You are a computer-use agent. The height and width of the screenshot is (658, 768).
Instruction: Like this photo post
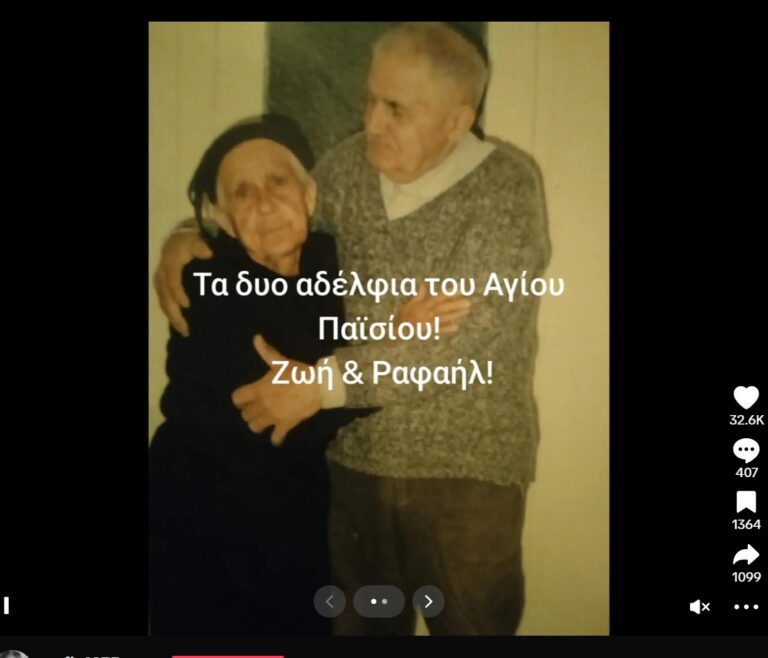[x=746, y=398]
